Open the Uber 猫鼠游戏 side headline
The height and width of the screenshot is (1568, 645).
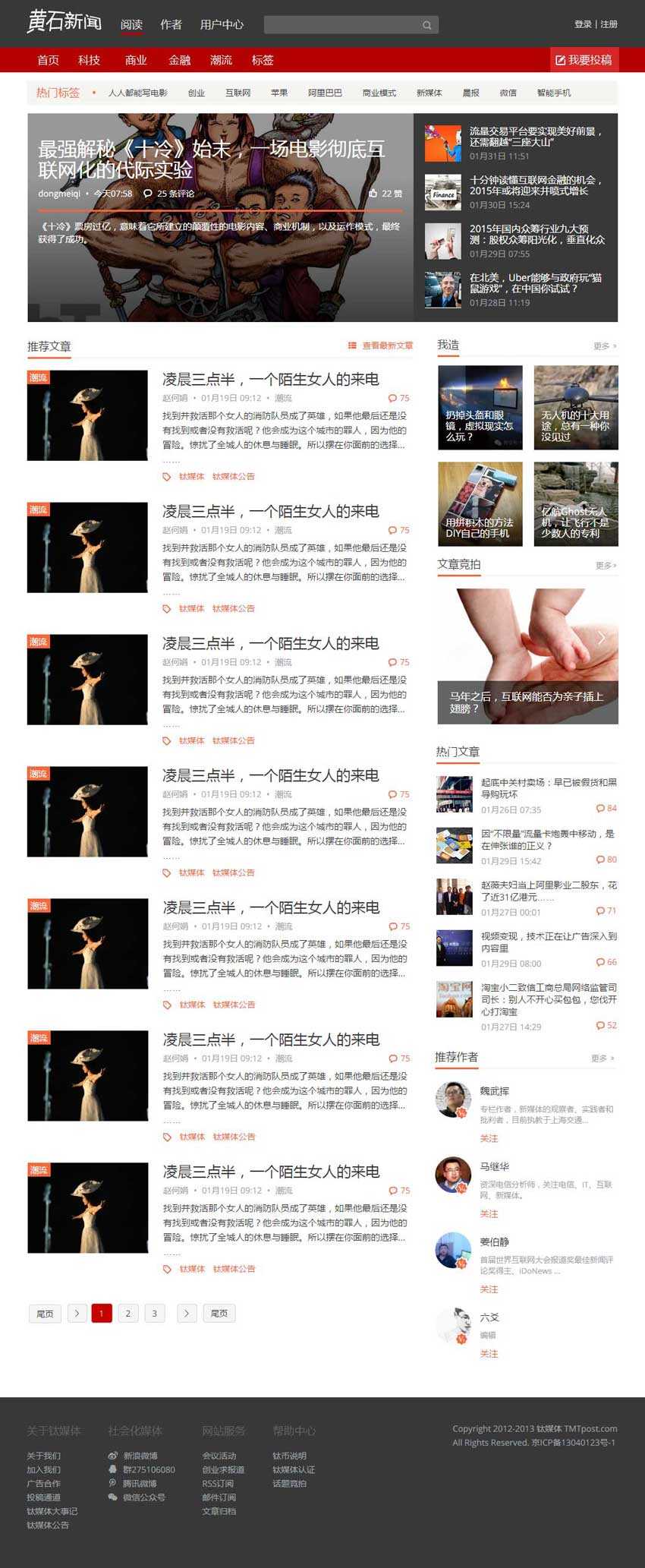(535, 282)
